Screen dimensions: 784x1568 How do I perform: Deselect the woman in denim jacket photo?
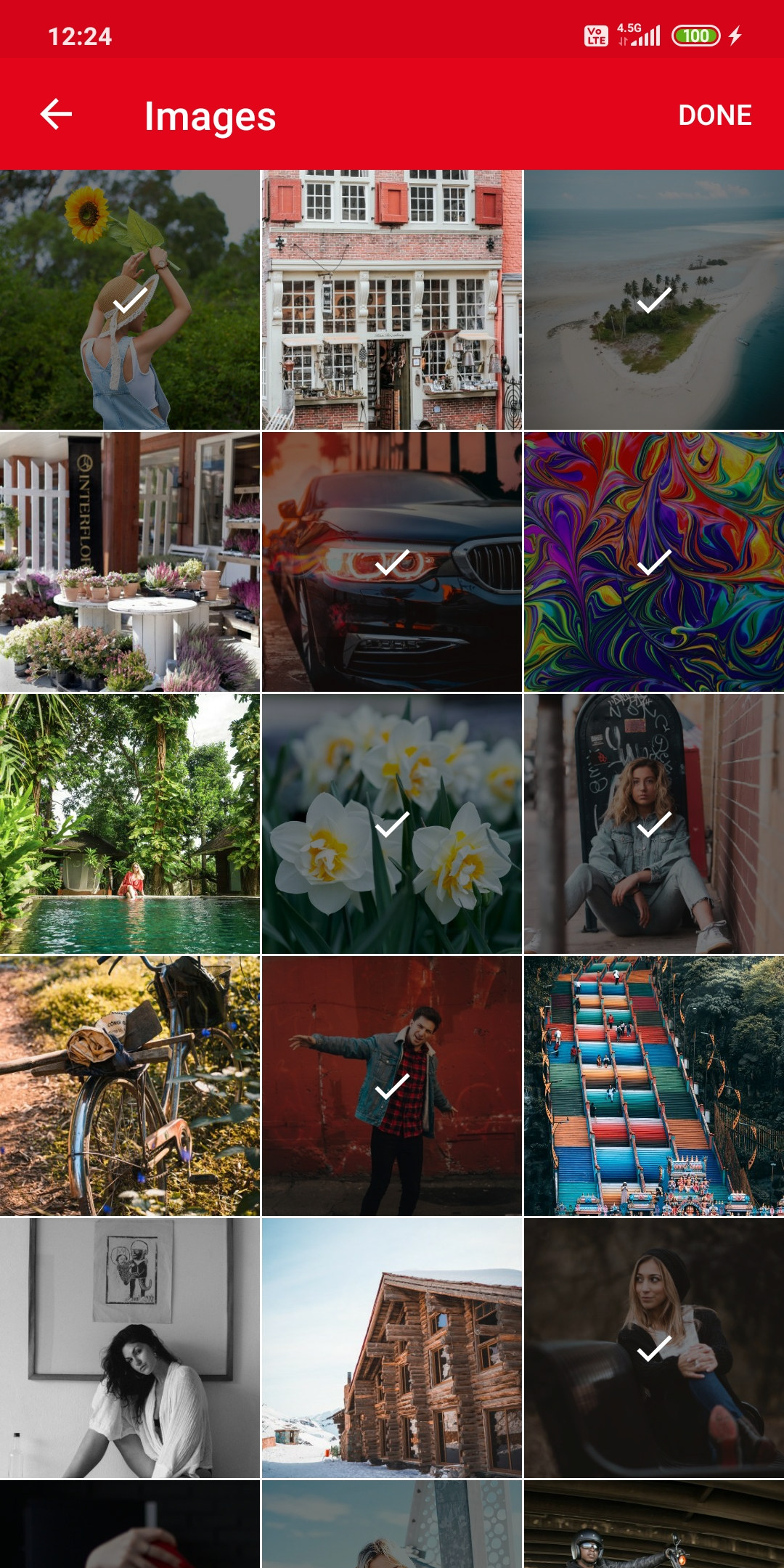click(654, 824)
